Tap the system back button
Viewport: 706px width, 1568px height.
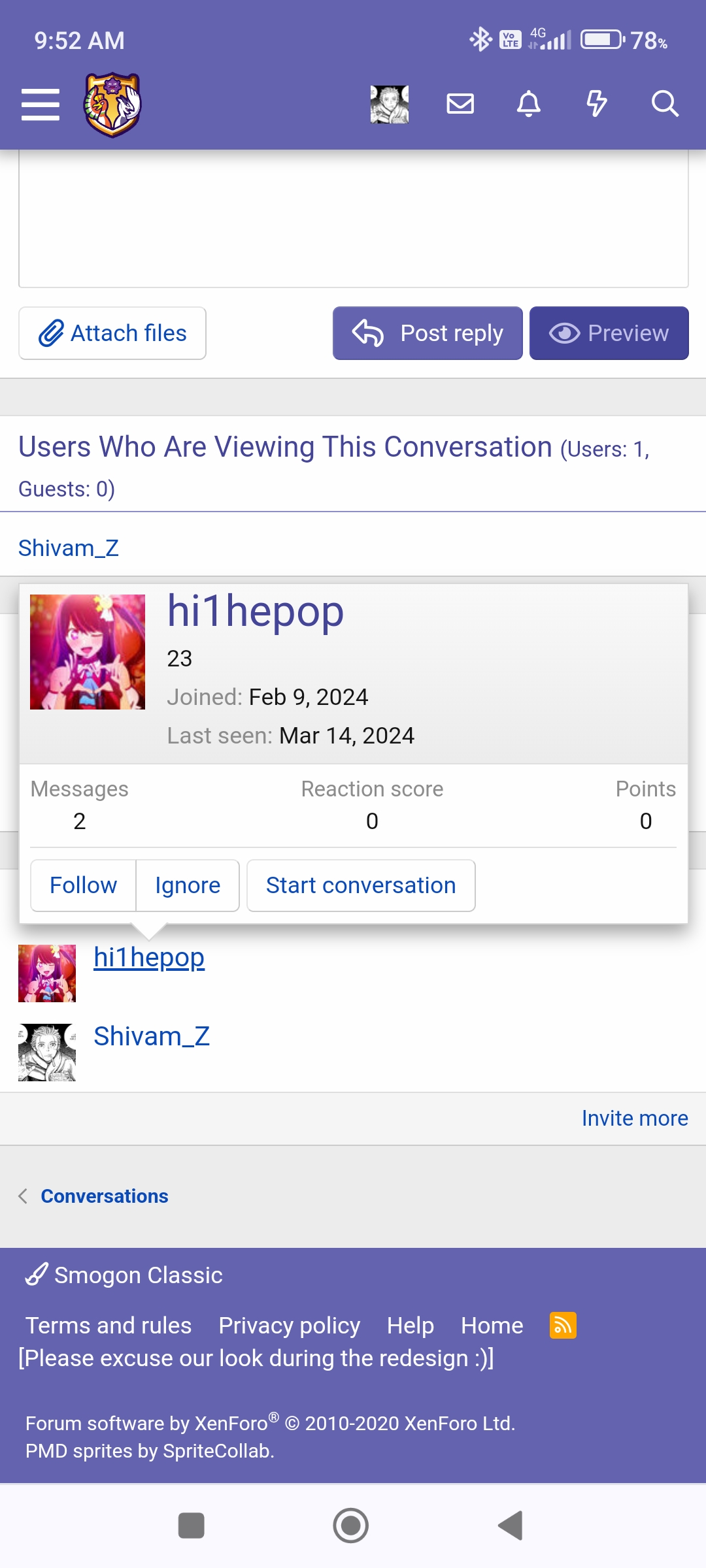point(511,1526)
